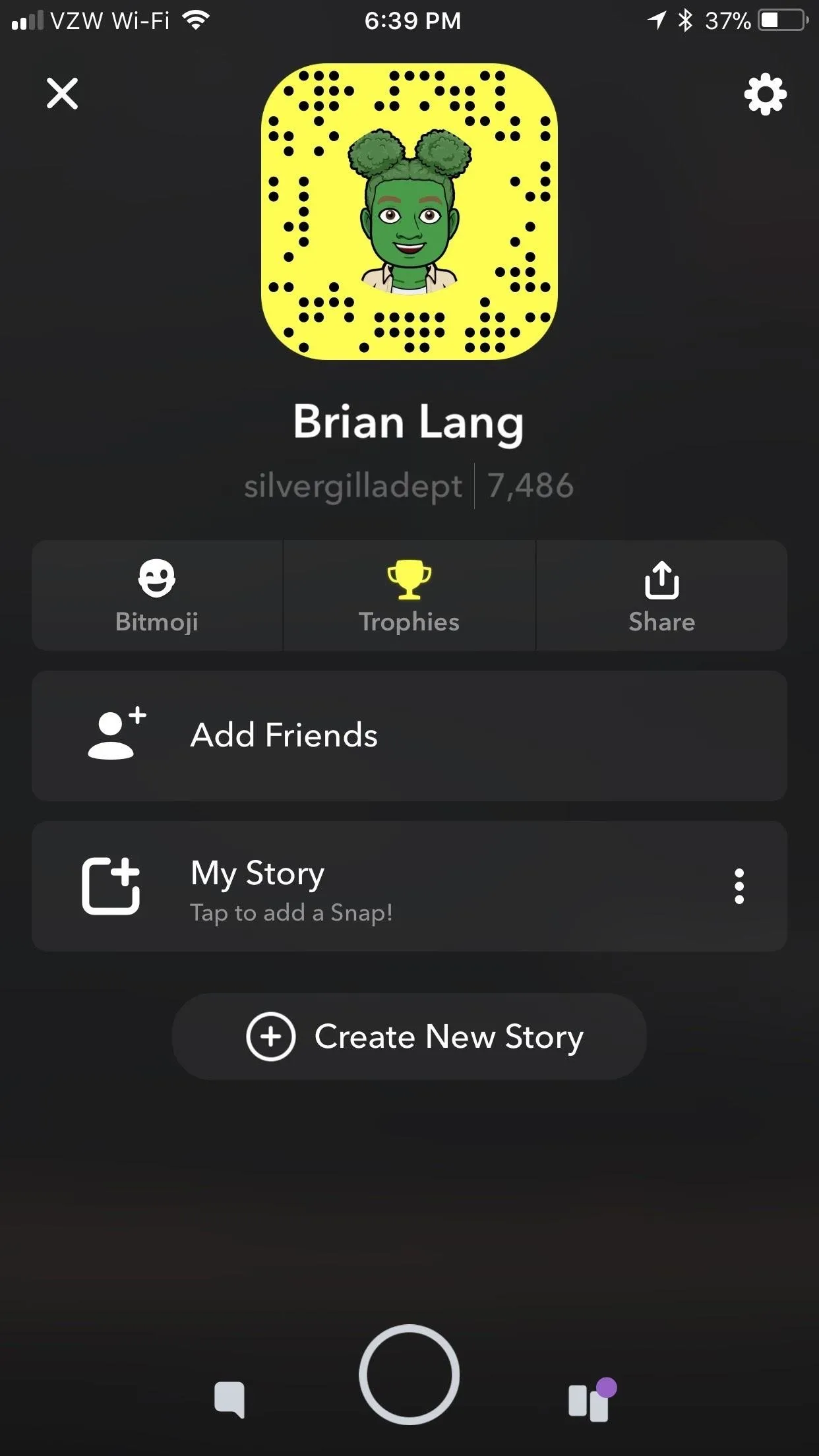Enlarge the Snapcode profile image
This screenshot has width=819, height=1456.
click(409, 212)
